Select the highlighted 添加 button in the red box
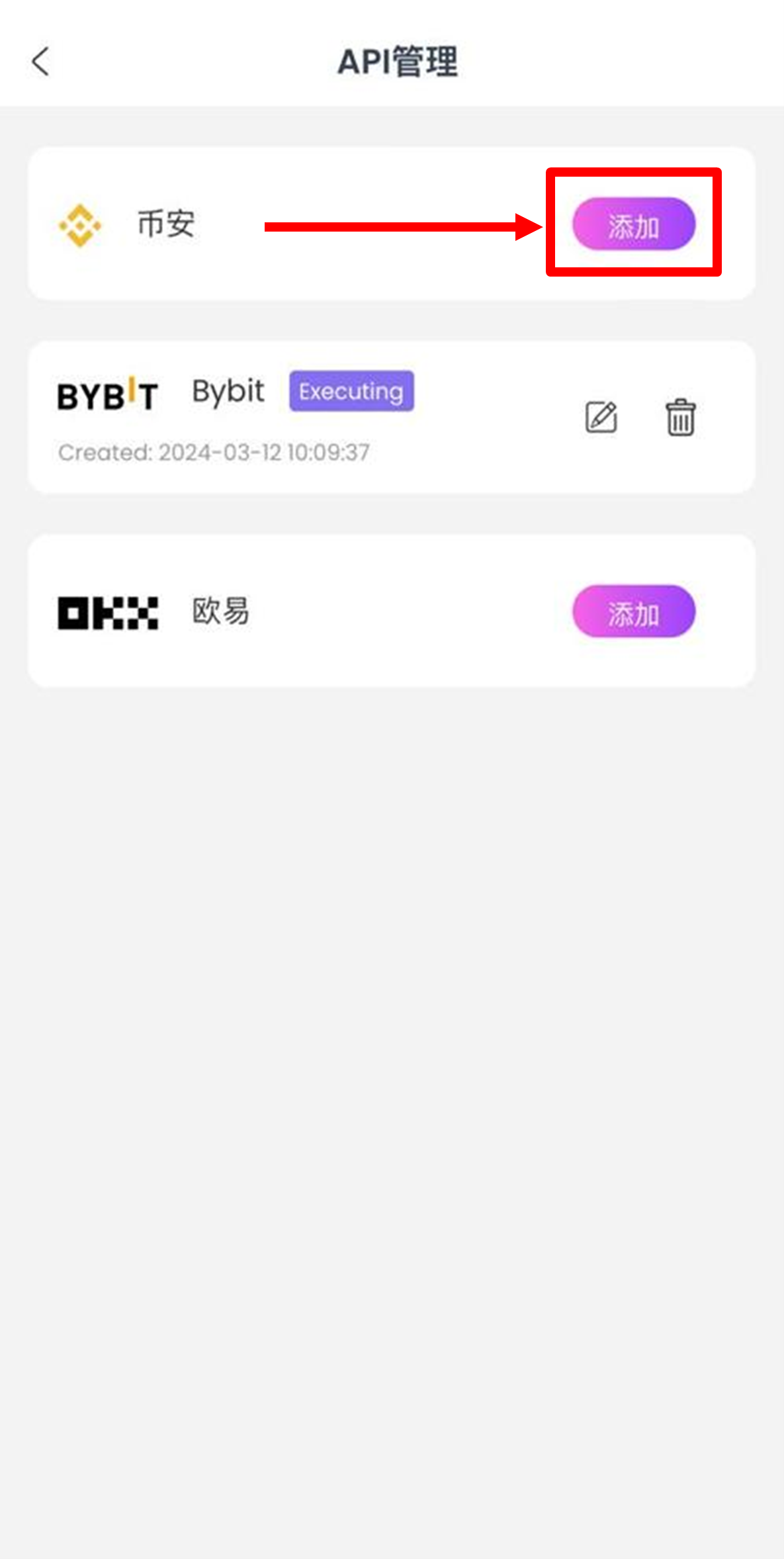Image resolution: width=784 pixels, height=1559 pixels. [633, 225]
